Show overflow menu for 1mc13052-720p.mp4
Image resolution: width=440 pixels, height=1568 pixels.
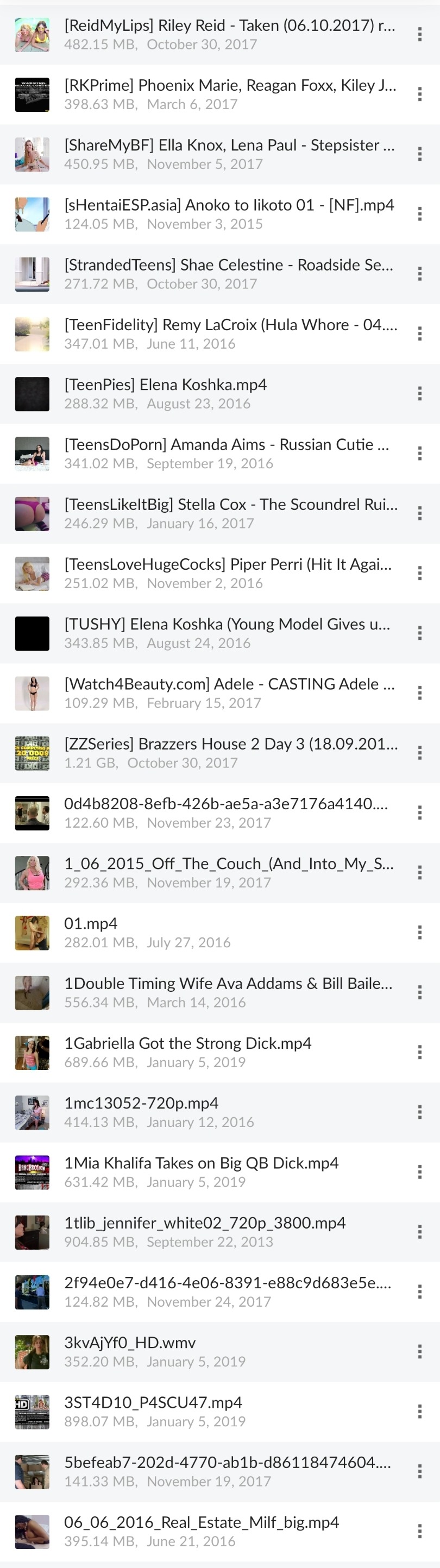(419, 1111)
